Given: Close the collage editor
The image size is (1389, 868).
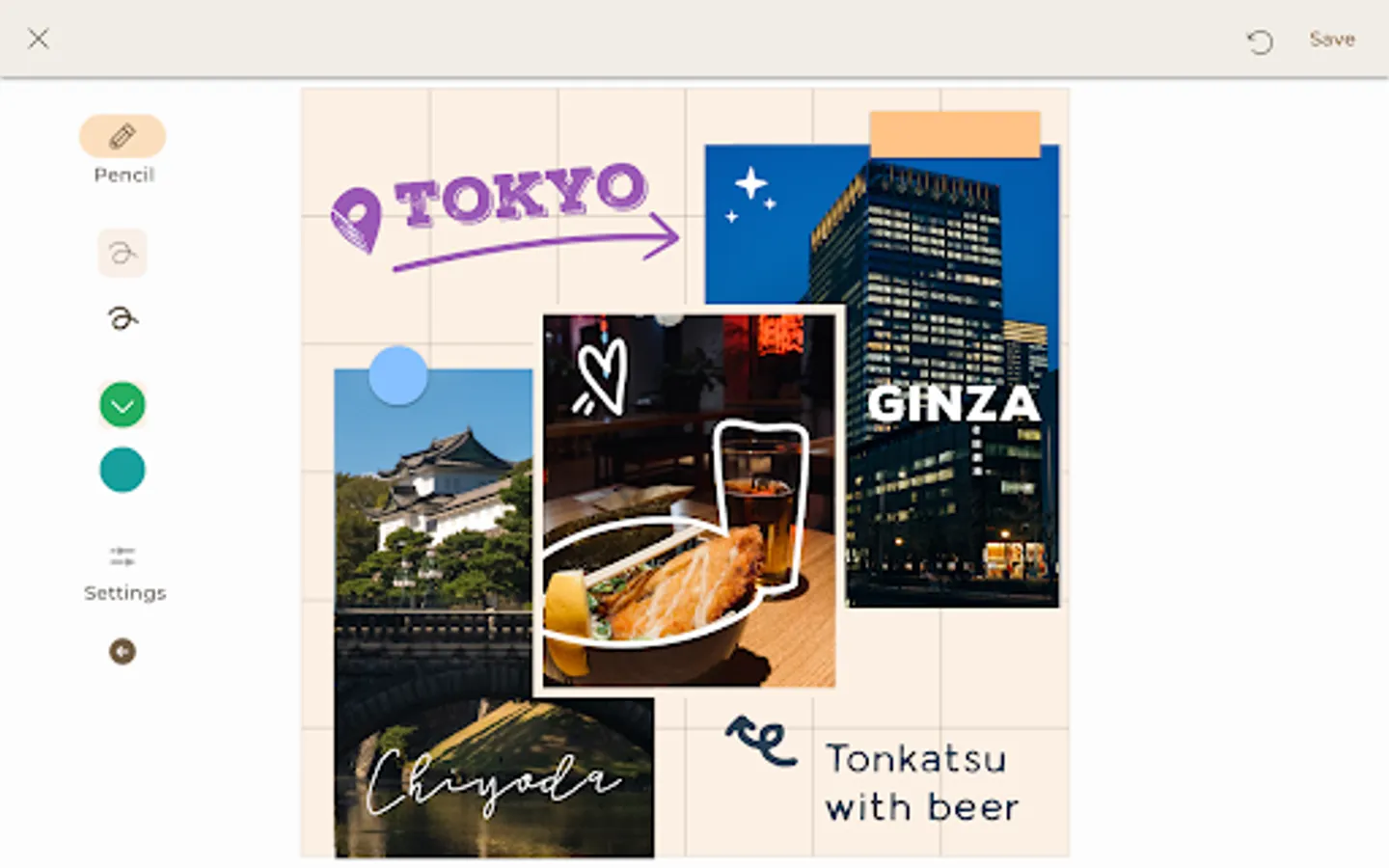Looking at the screenshot, I should pos(39,39).
